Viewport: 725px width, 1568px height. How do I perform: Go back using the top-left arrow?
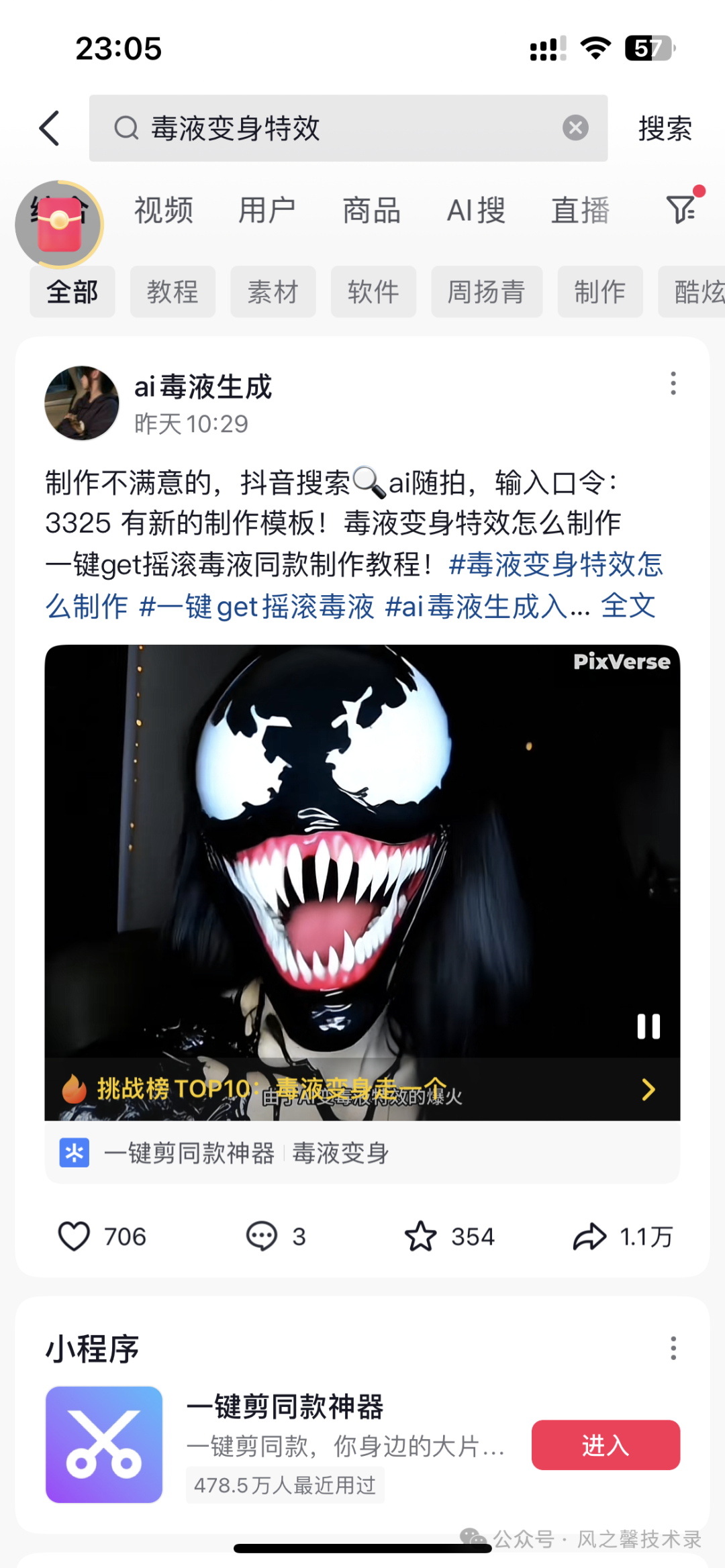tap(50, 128)
